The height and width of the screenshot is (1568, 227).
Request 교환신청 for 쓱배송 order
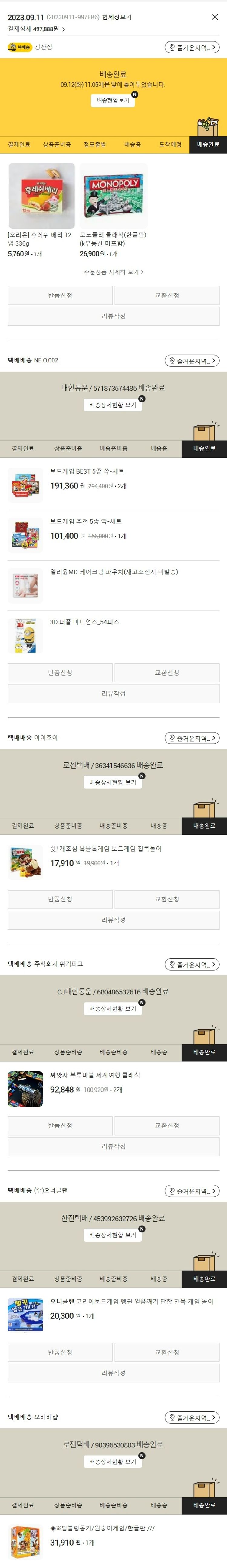tap(167, 295)
